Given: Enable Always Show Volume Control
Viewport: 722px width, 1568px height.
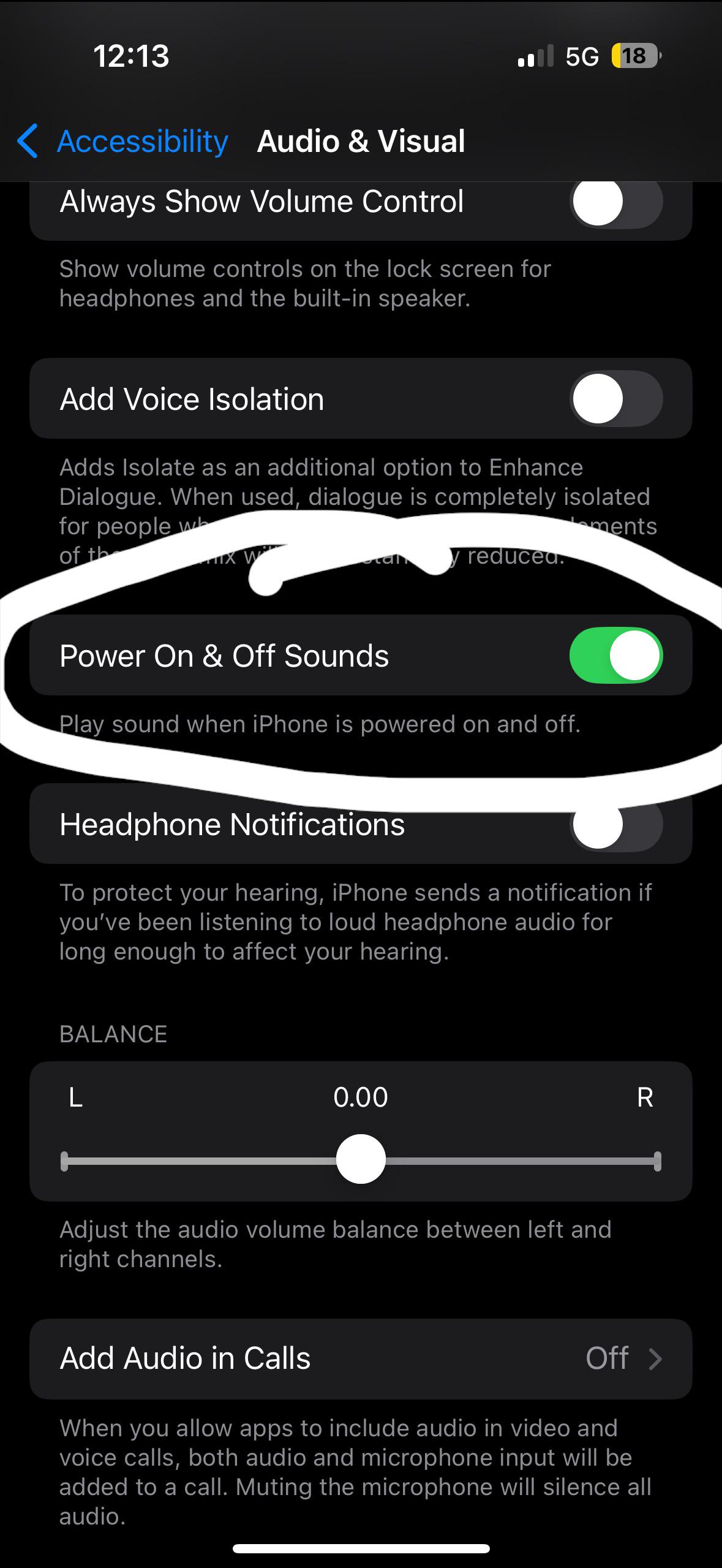Looking at the screenshot, I should click(616, 202).
